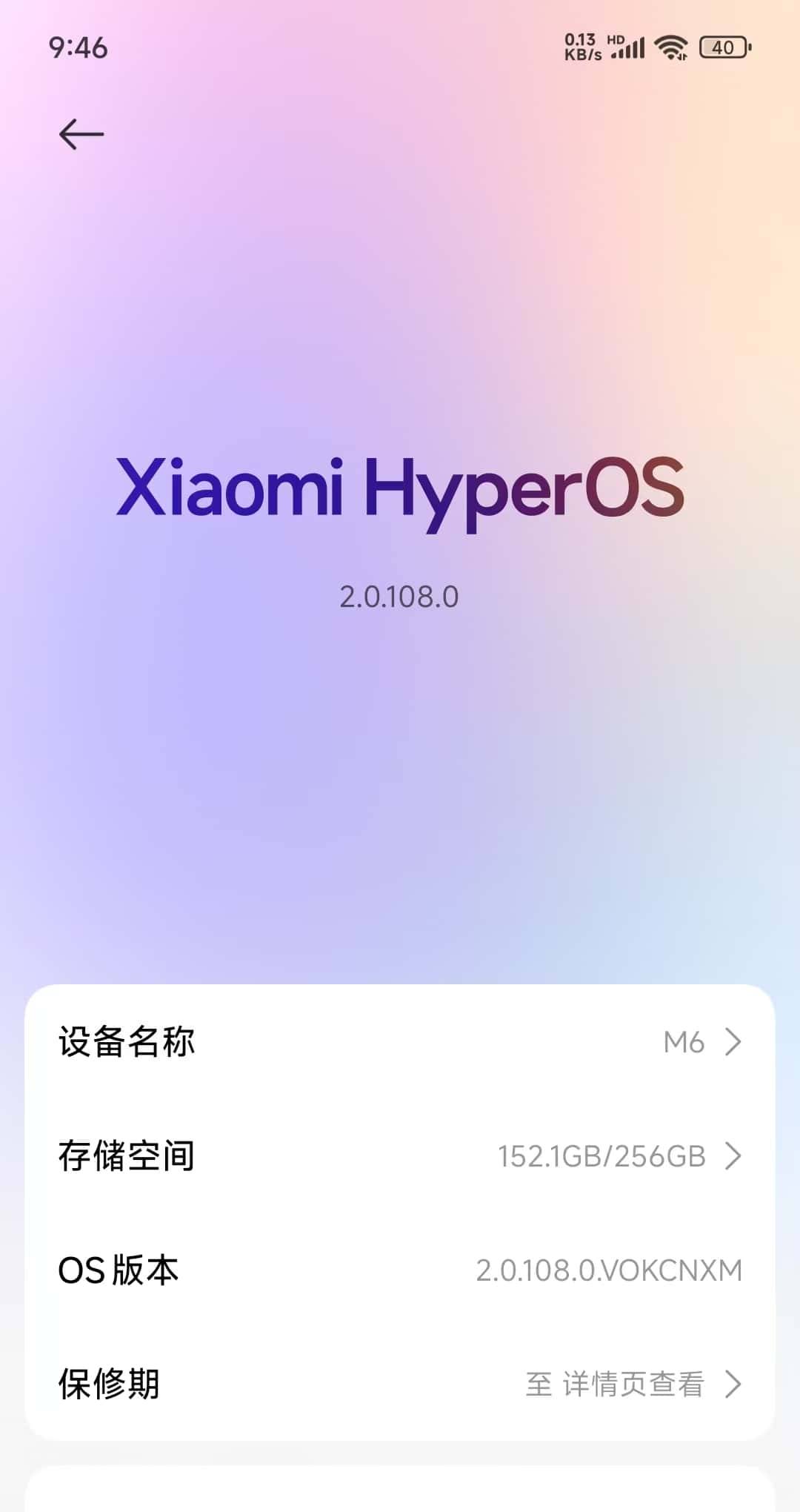
Task: Click the back arrow at top left
Action: [x=80, y=133]
